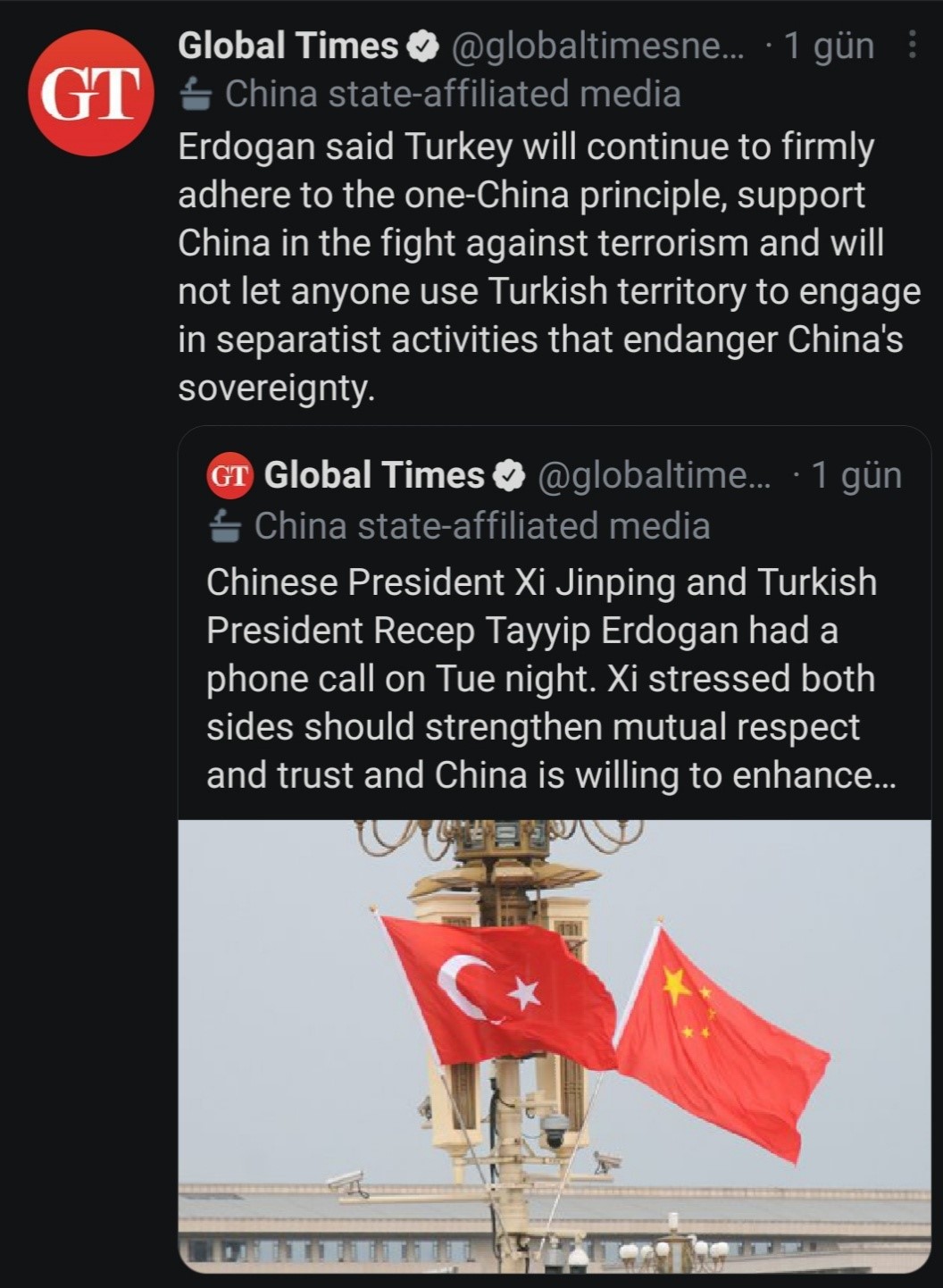Tap the China state-affiliated media label

[451, 94]
